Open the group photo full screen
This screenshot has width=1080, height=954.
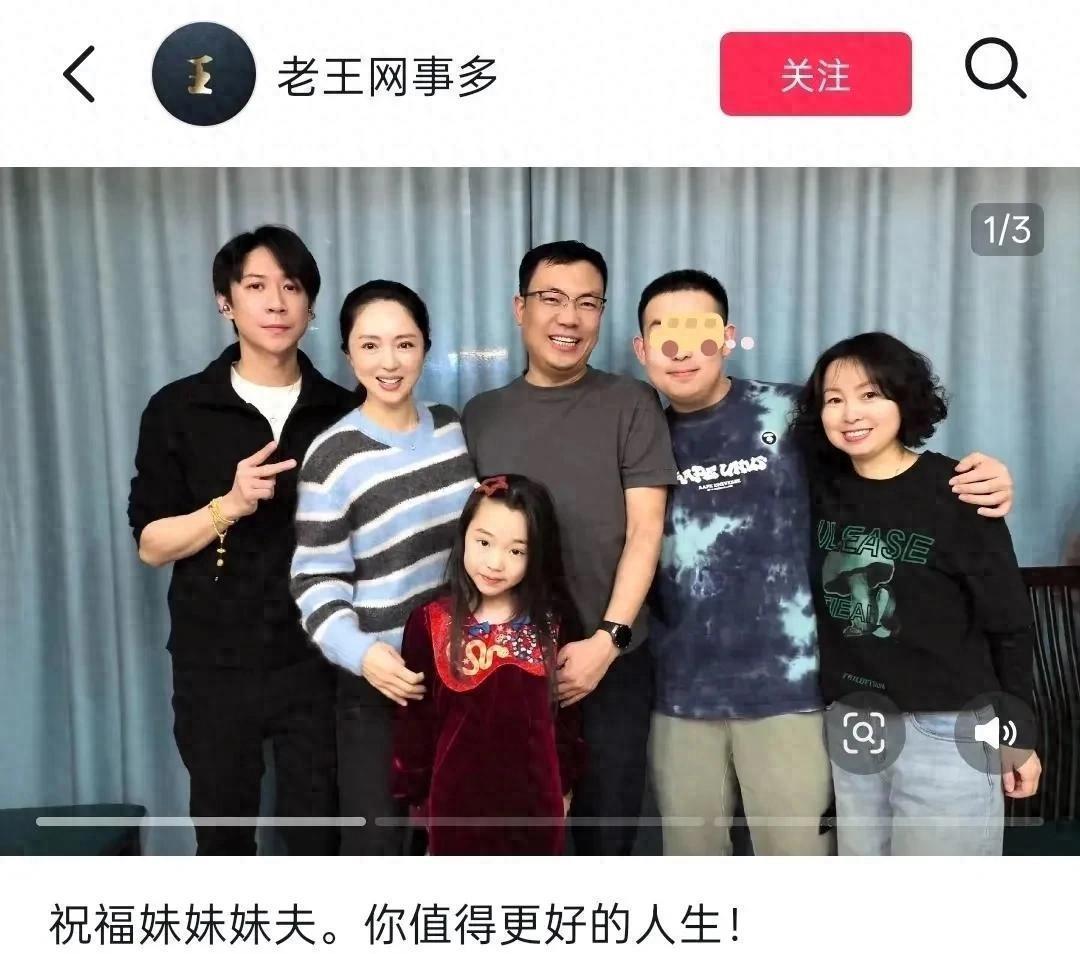click(x=540, y=500)
